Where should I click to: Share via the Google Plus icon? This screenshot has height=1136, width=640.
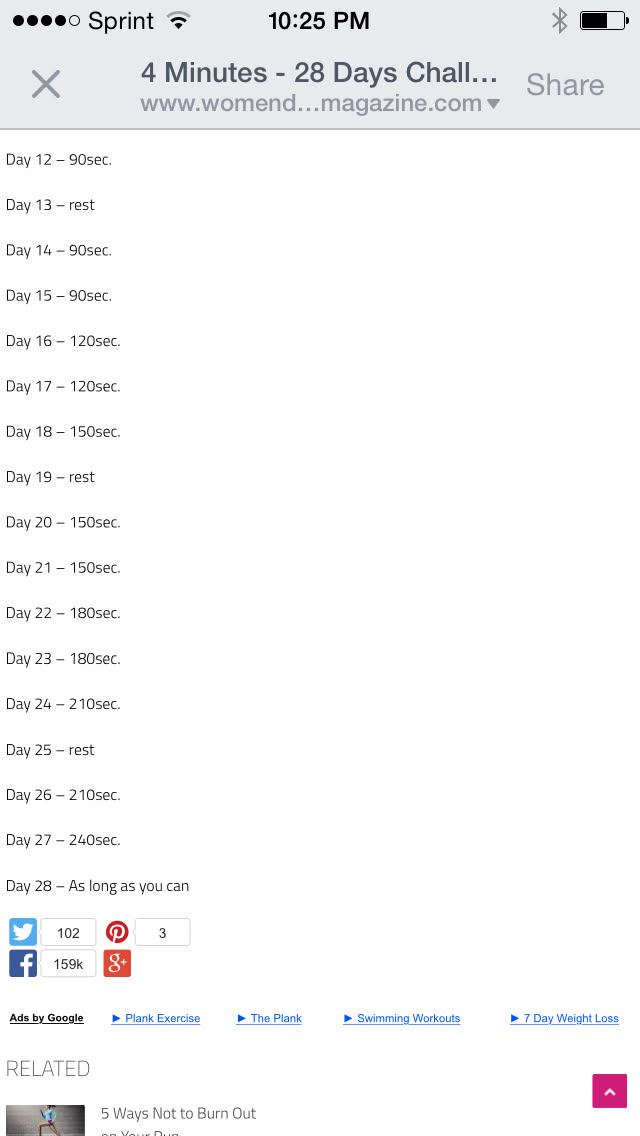[117, 963]
